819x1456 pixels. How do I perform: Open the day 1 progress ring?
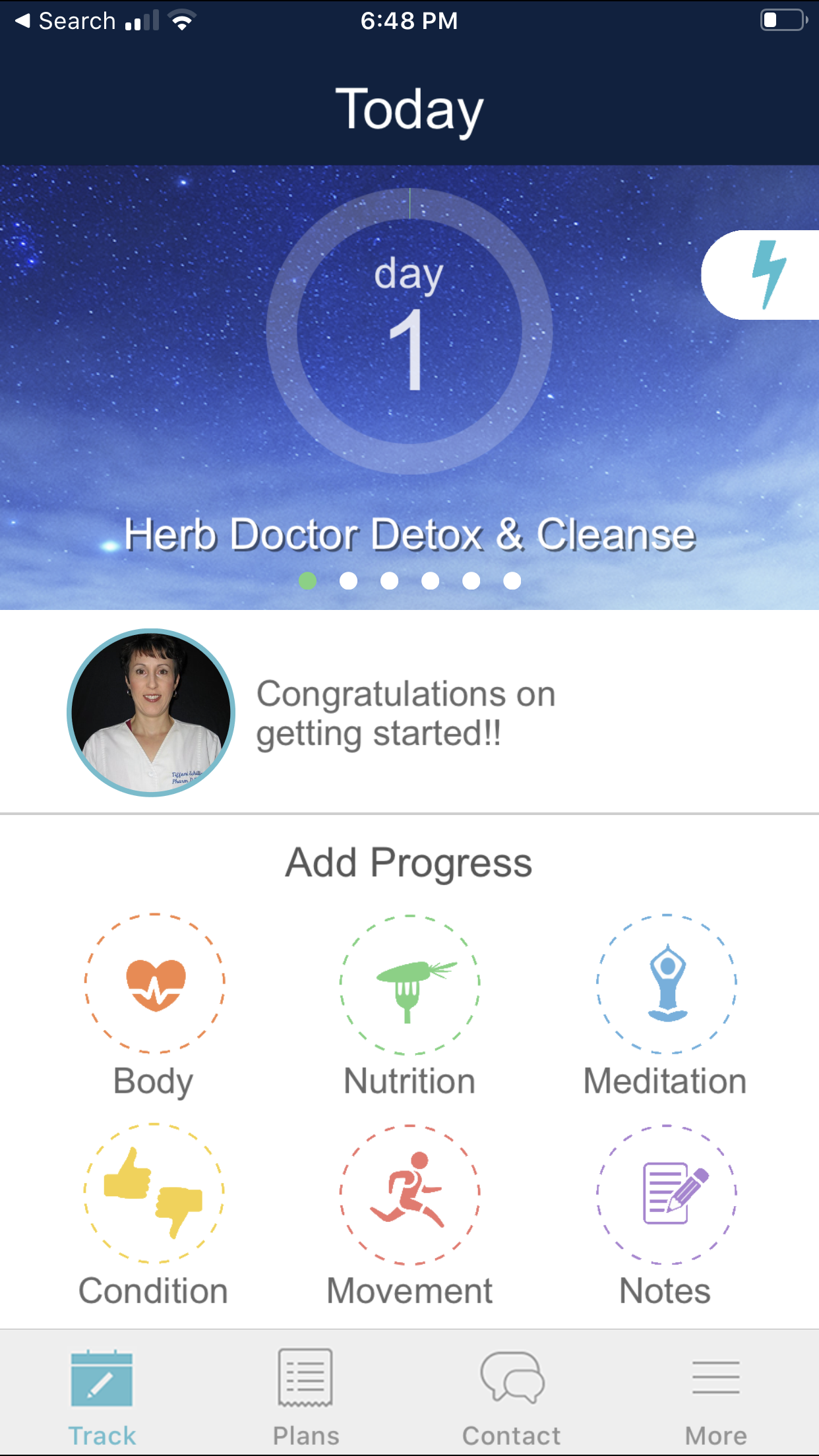click(409, 332)
